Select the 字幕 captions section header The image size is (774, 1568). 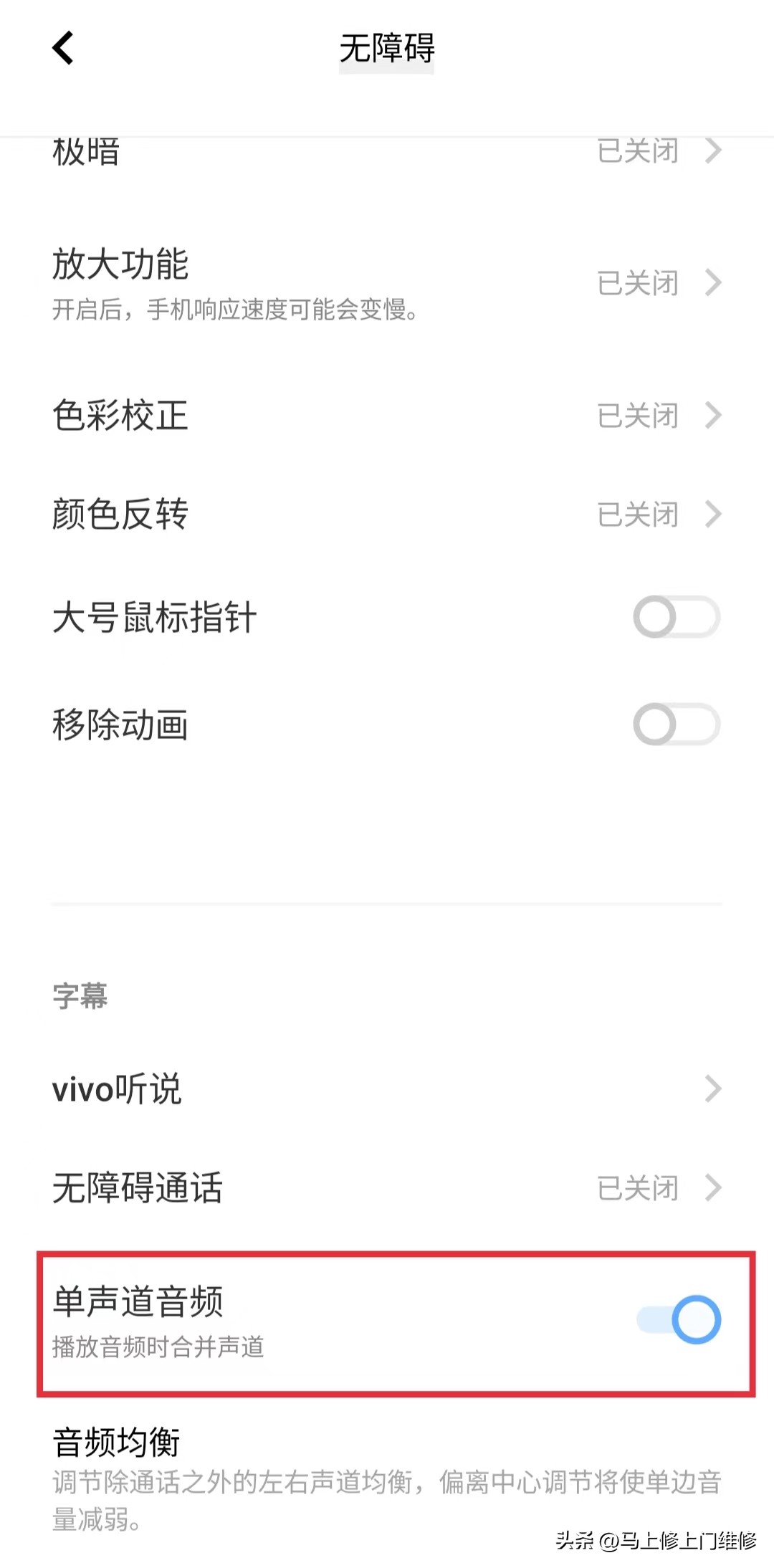click(79, 997)
